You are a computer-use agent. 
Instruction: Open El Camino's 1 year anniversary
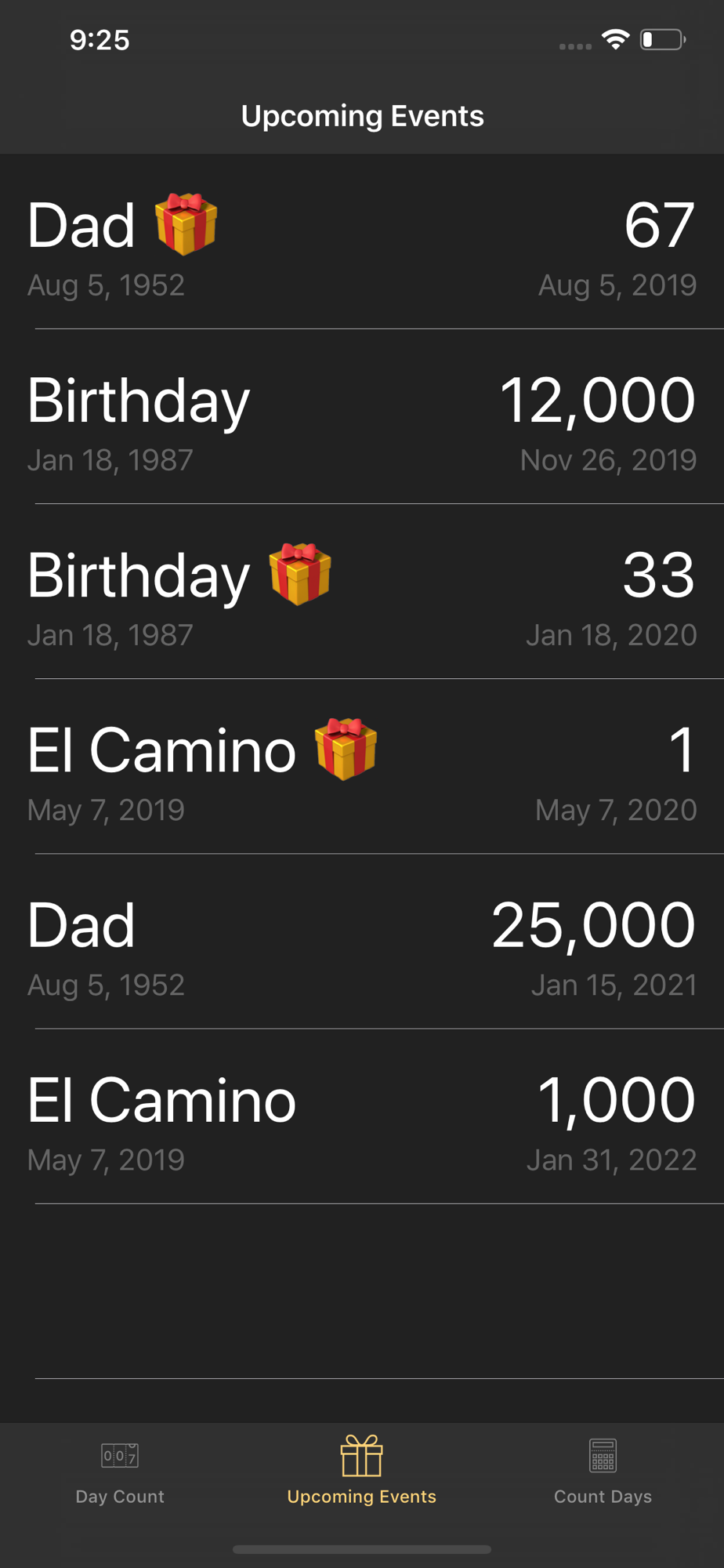(362, 769)
